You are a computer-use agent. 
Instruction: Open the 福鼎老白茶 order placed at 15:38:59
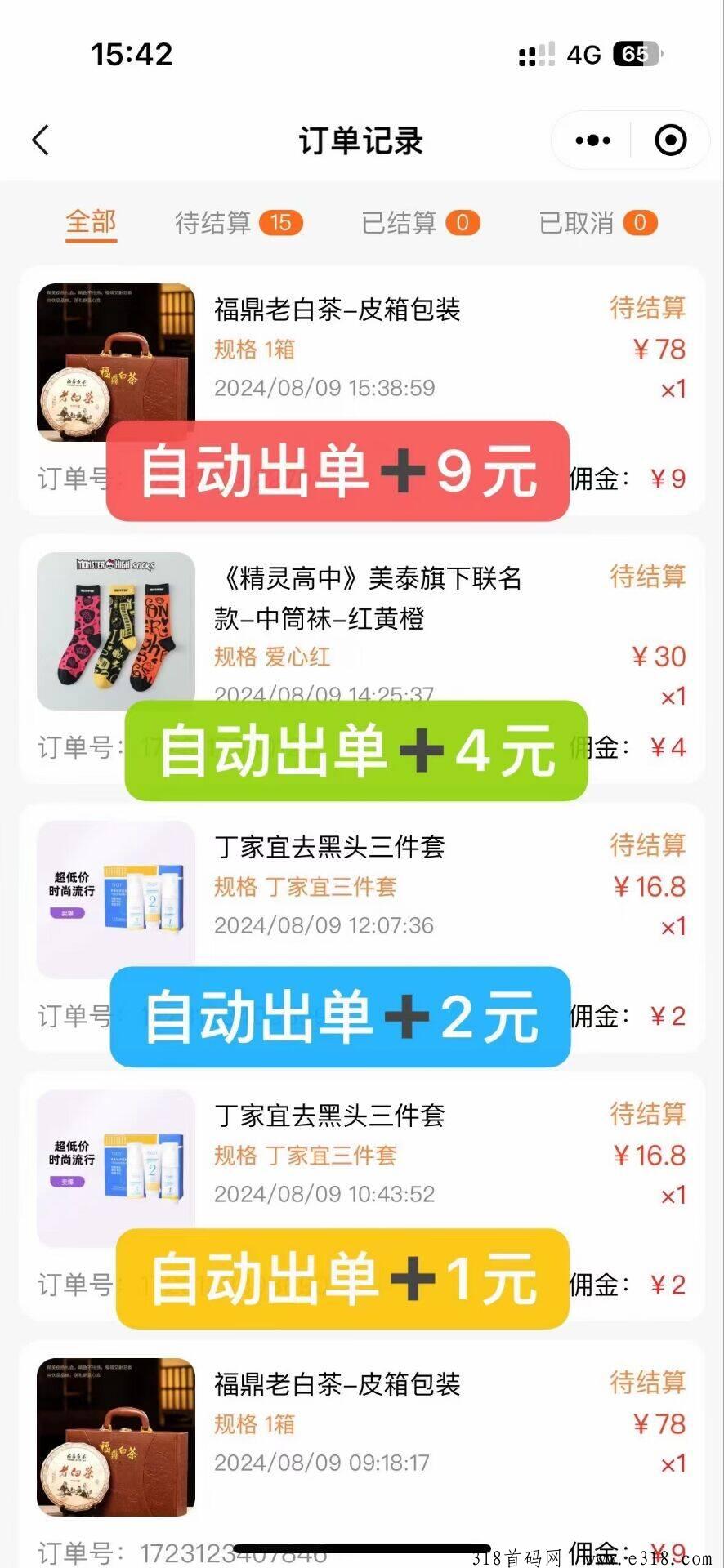(x=337, y=310)
